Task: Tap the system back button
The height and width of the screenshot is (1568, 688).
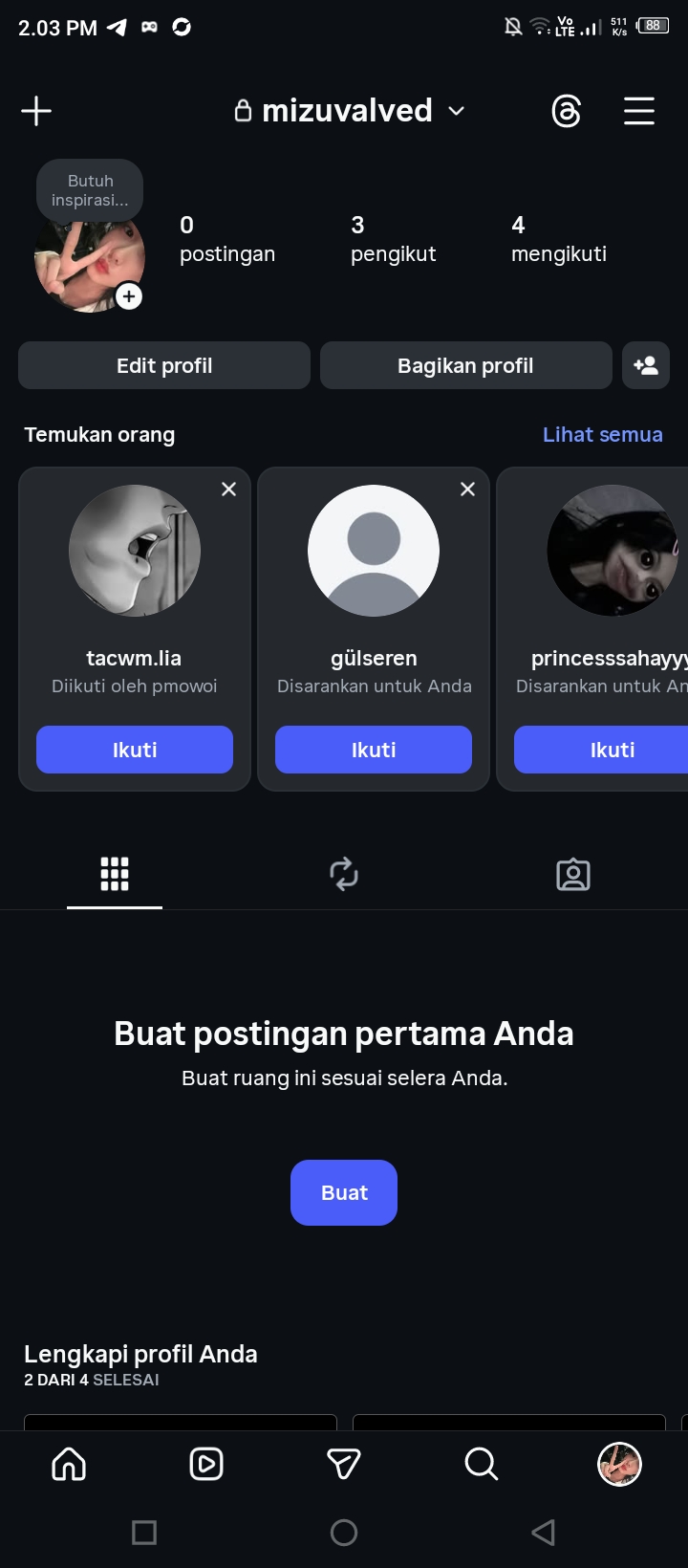Action: click(x=543, y=1533)
